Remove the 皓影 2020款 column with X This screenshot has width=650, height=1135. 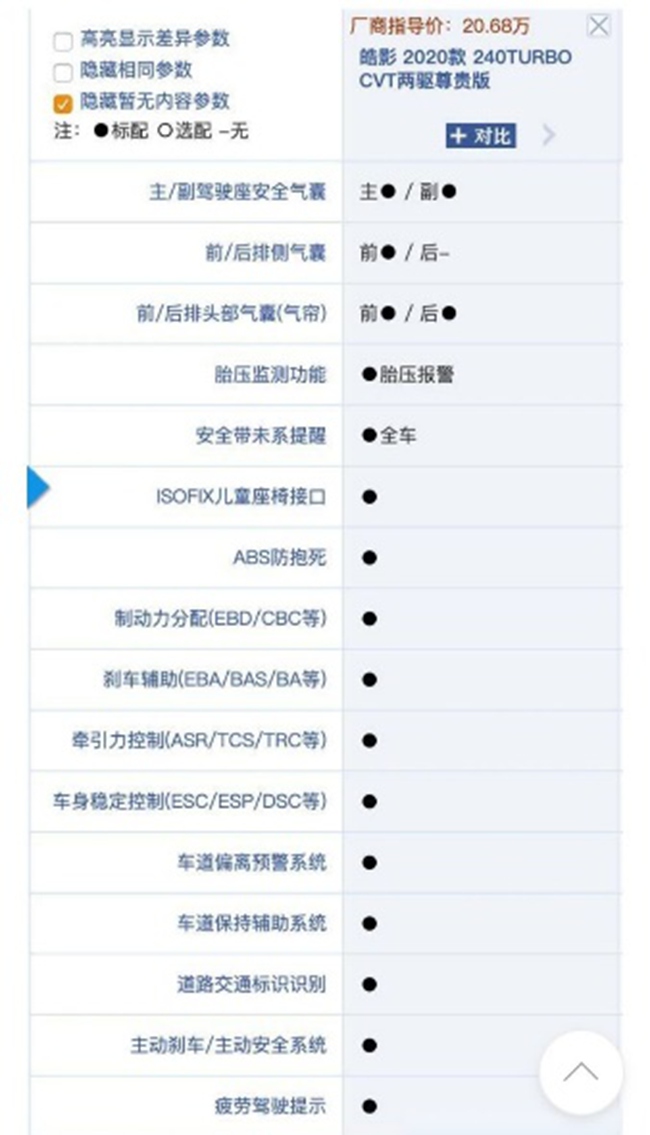point(599,26)
